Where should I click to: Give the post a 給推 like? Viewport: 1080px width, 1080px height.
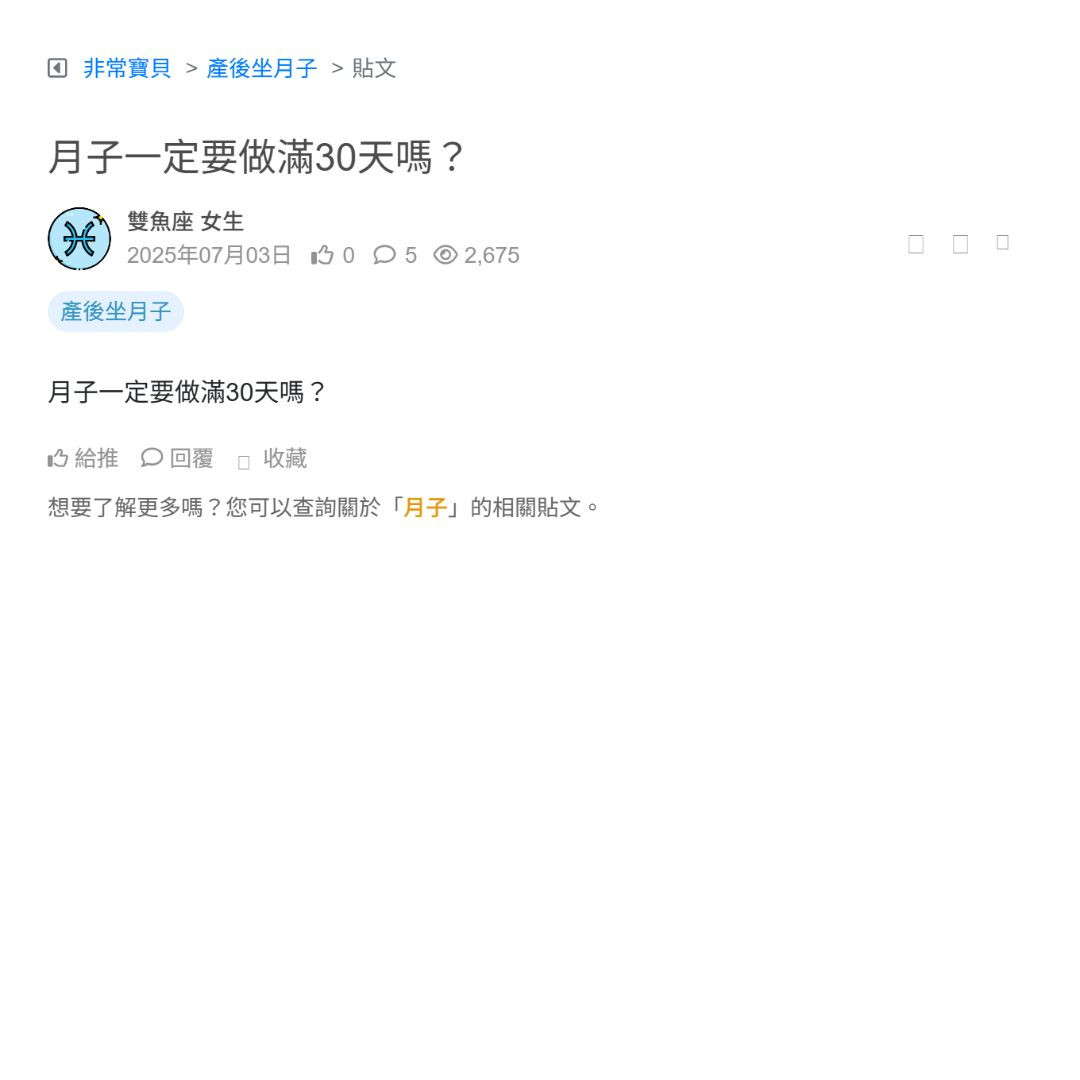point(83,458)
